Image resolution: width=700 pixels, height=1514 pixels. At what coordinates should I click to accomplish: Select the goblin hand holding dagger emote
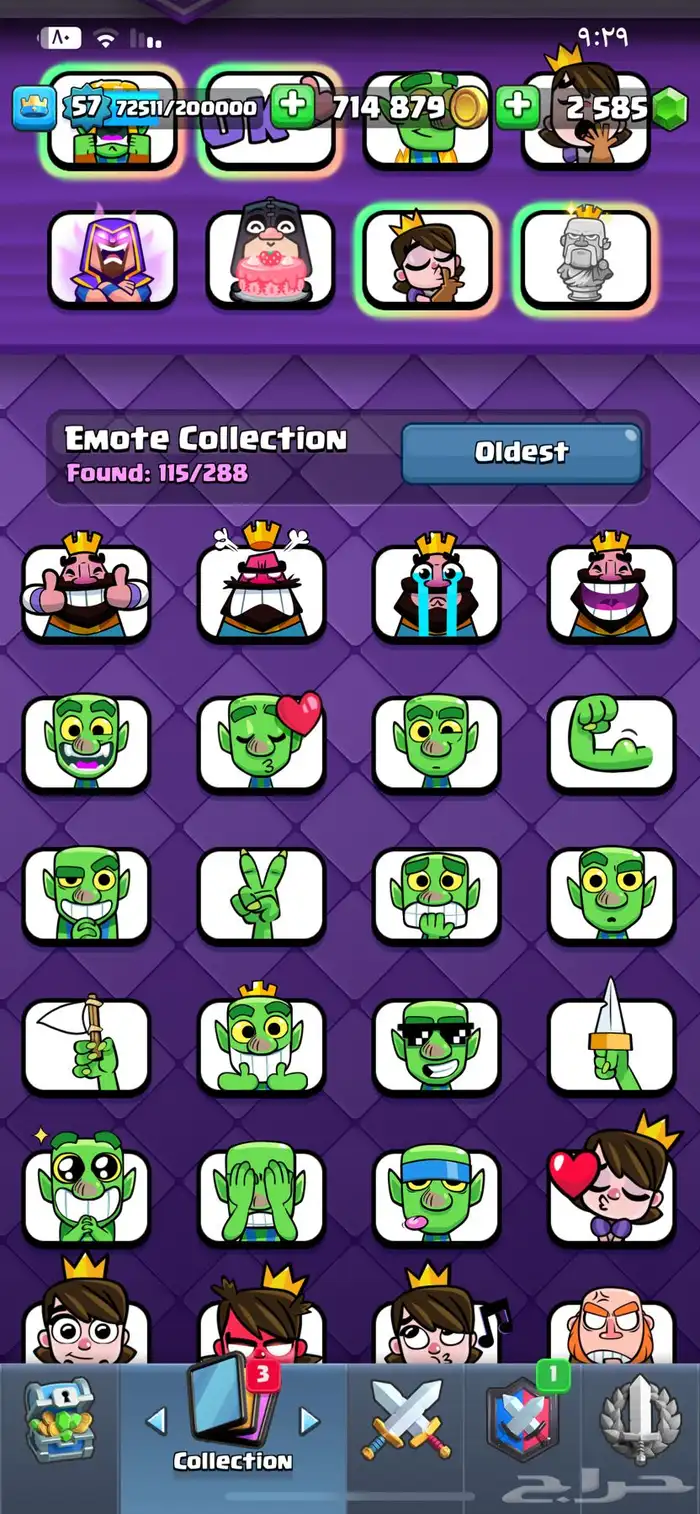(x=611, y=1045)
